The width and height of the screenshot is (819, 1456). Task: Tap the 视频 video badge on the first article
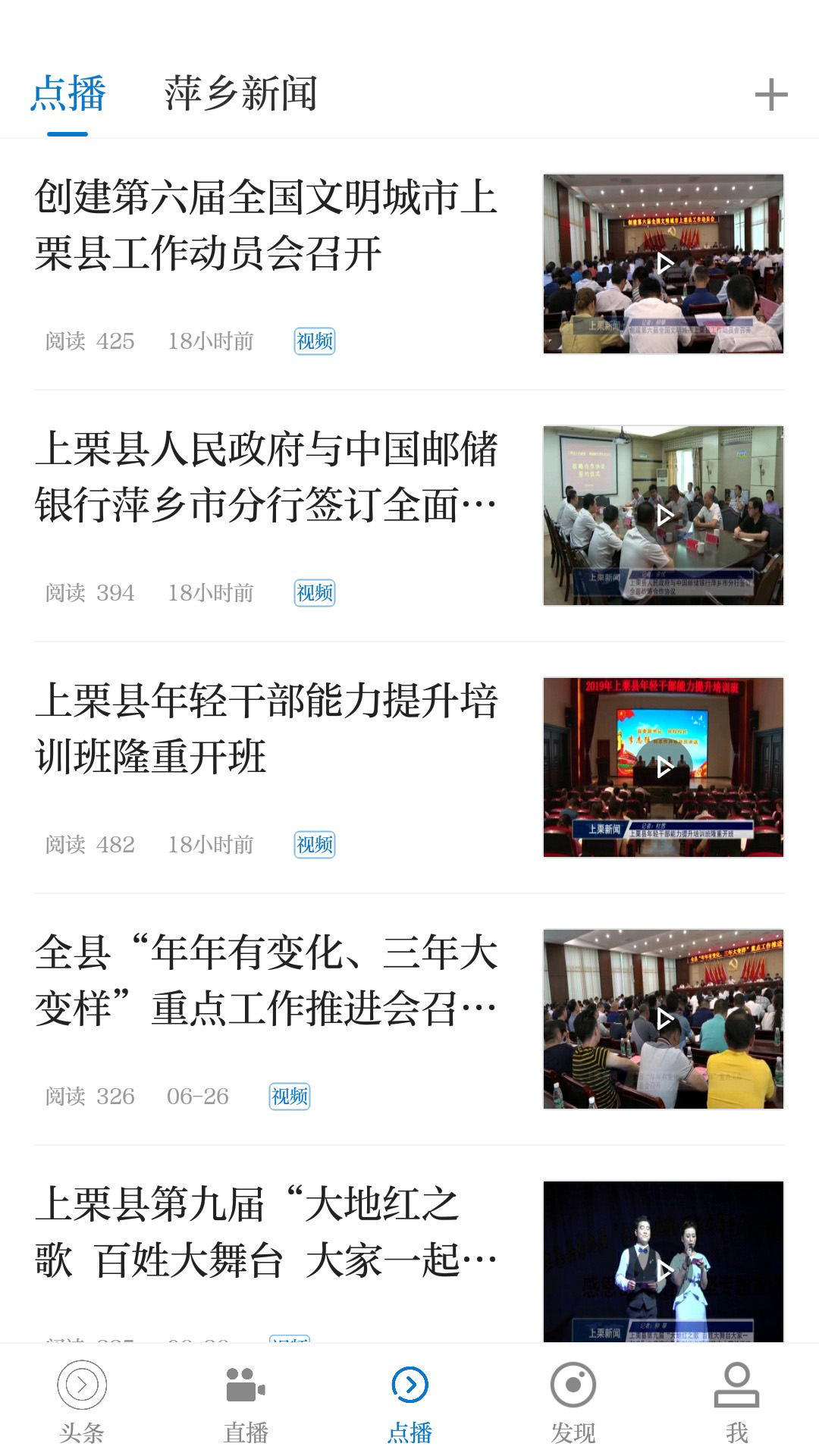(313, 342)
